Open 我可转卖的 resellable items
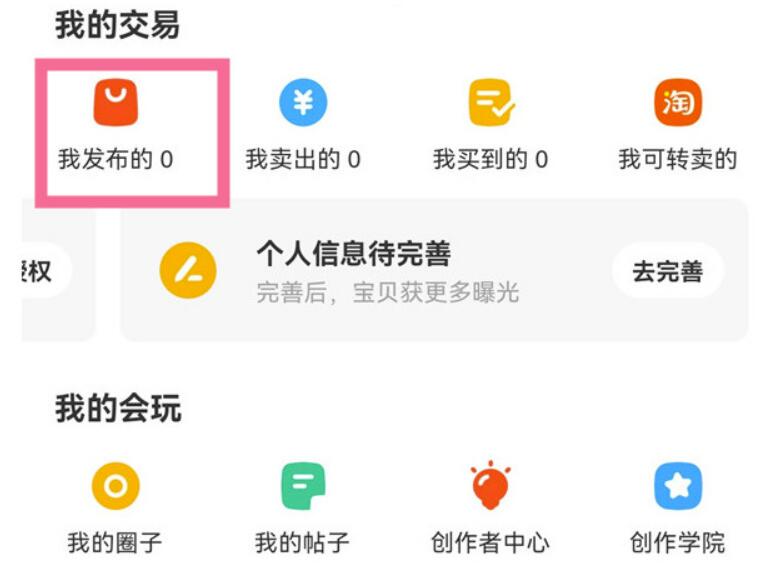Viewport: 769px width, 569px height. click(677, 128)
